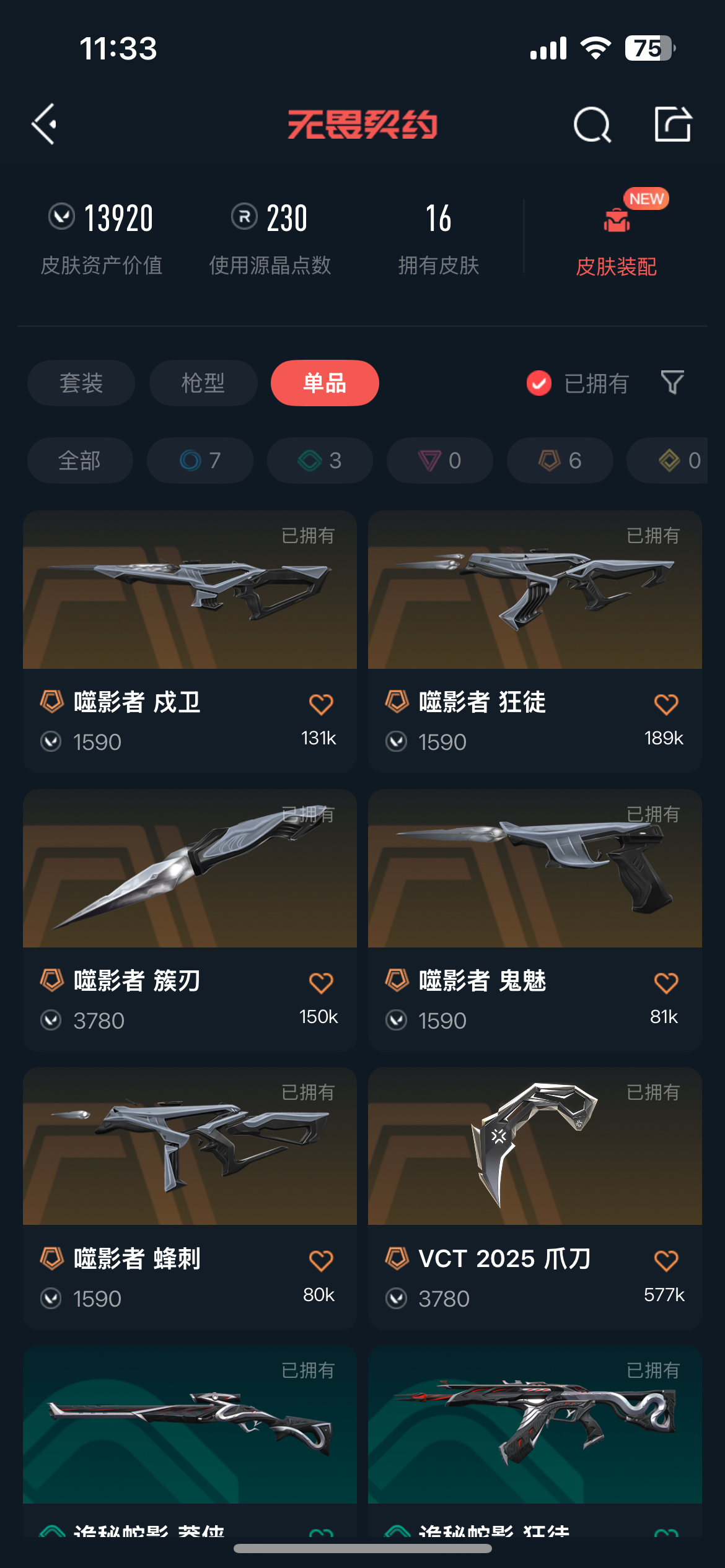Like the VCT 2025 爪刀 skin
This screenshot has width=725, height=1568.
tap(666, 1261)
